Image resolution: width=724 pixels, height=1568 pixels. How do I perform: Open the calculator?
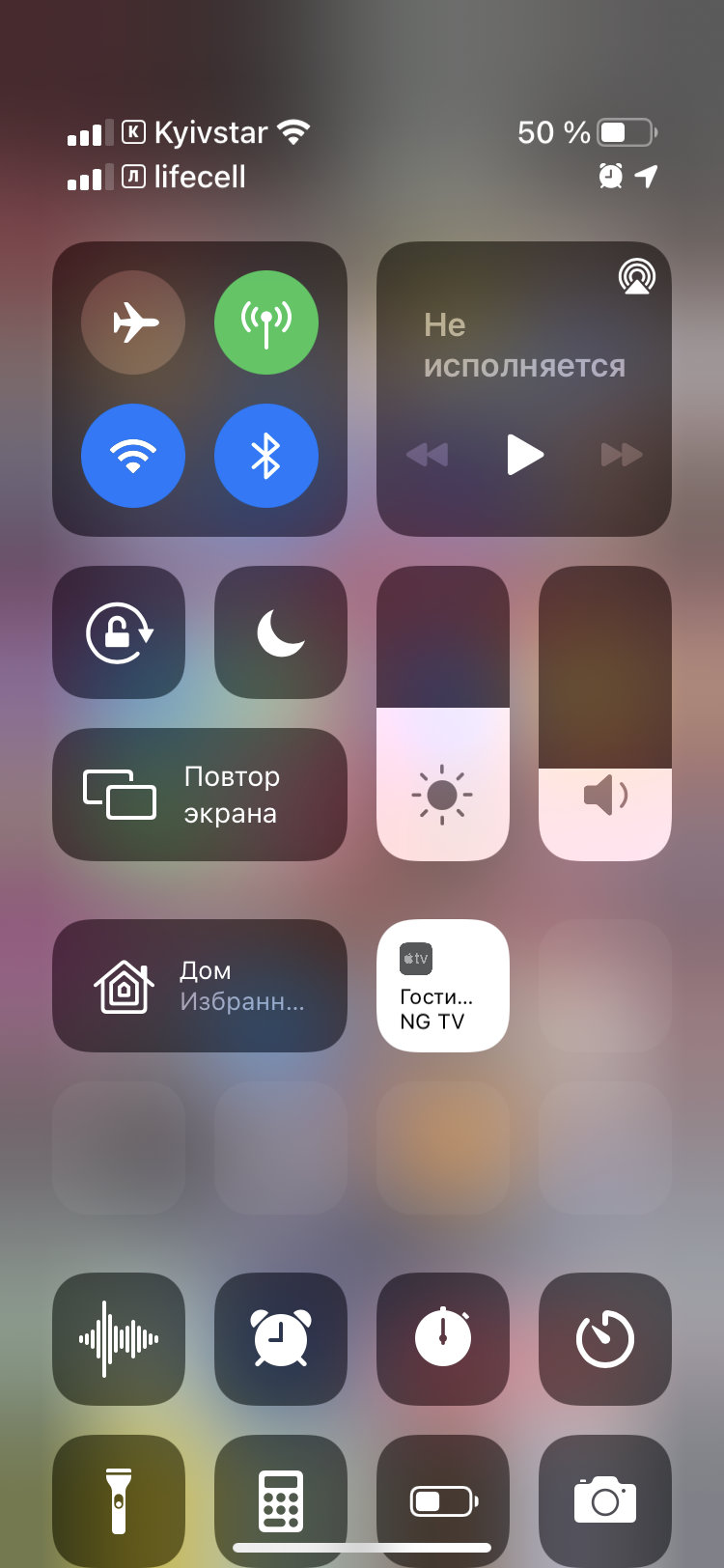pyautogui.click(x=280, y=1500)
